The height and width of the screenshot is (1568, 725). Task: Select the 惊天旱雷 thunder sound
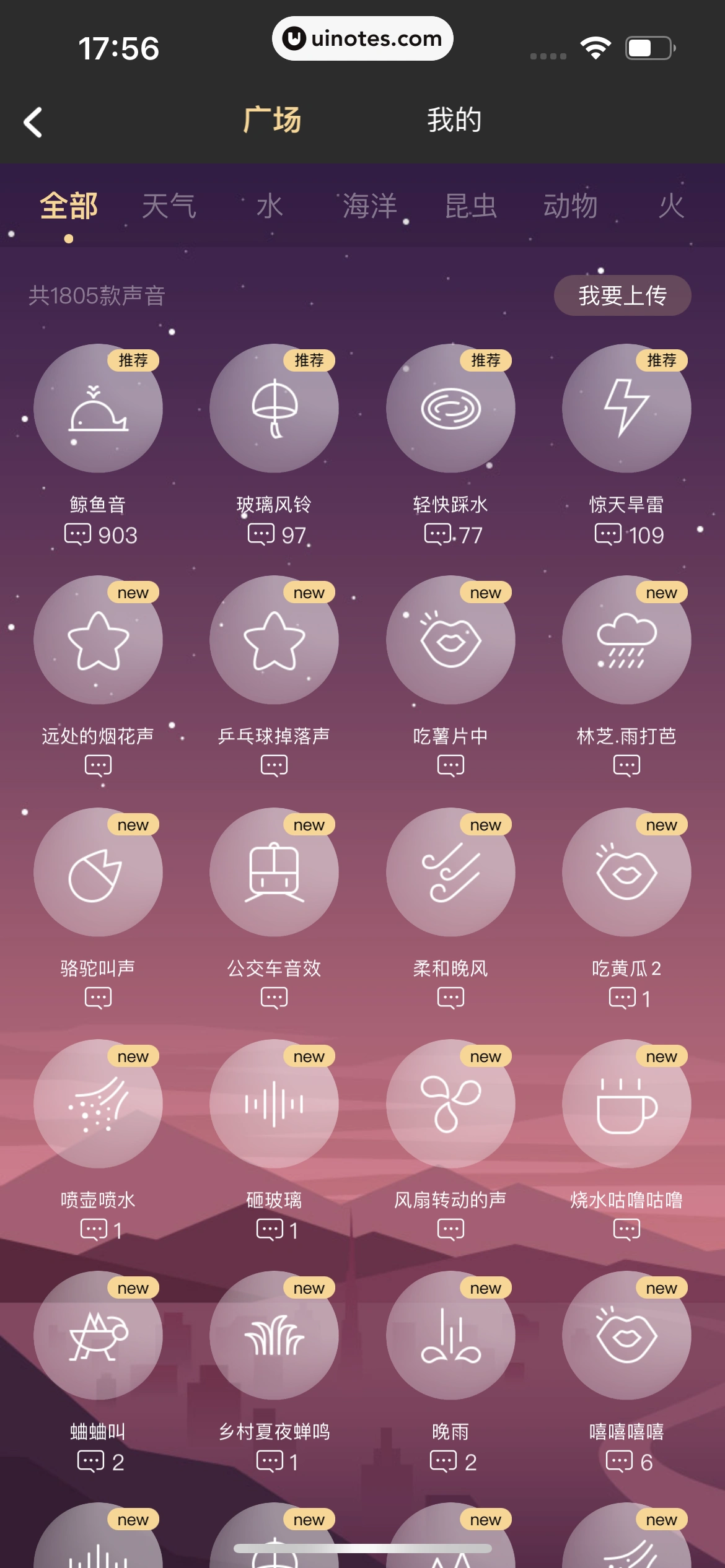click(x=626, y=409)
